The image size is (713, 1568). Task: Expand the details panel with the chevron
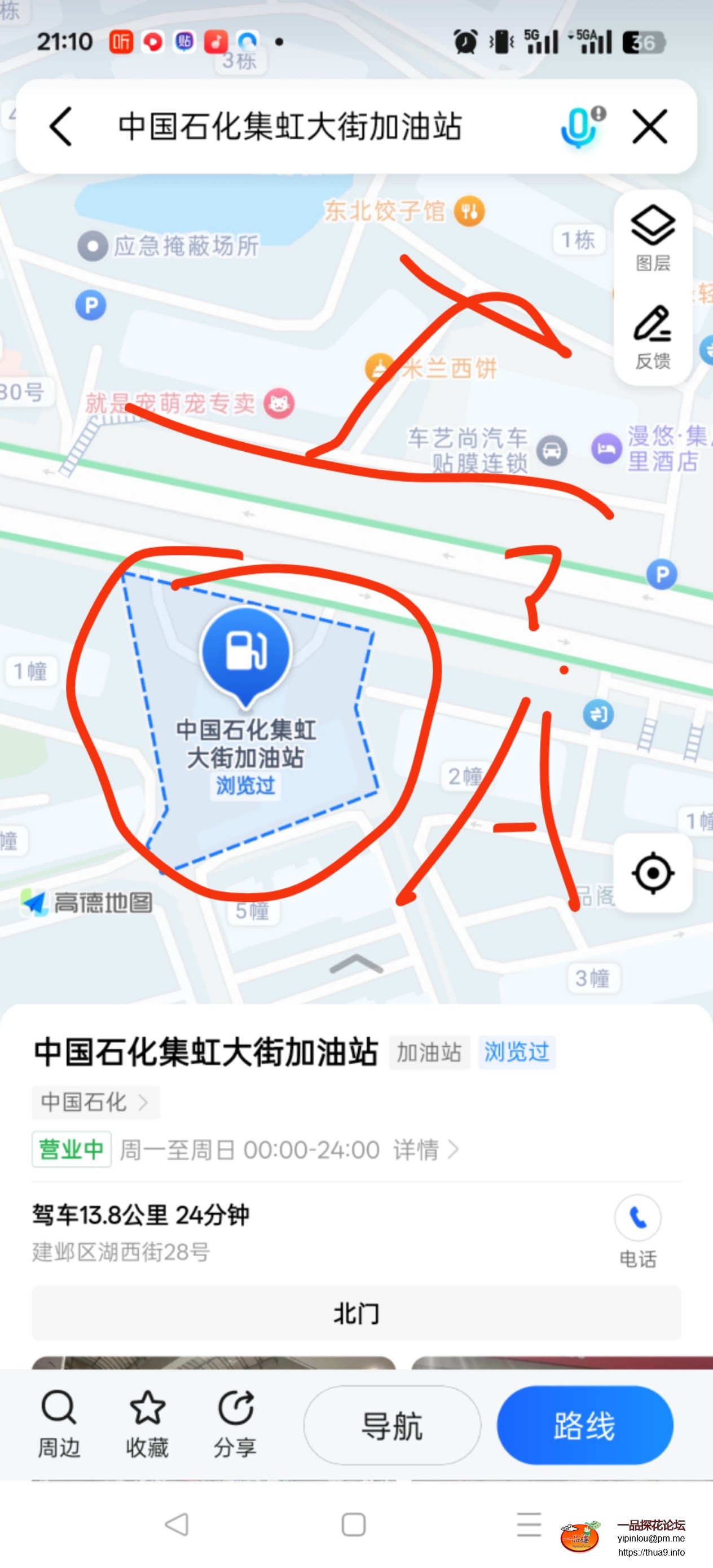coord(356,965)
